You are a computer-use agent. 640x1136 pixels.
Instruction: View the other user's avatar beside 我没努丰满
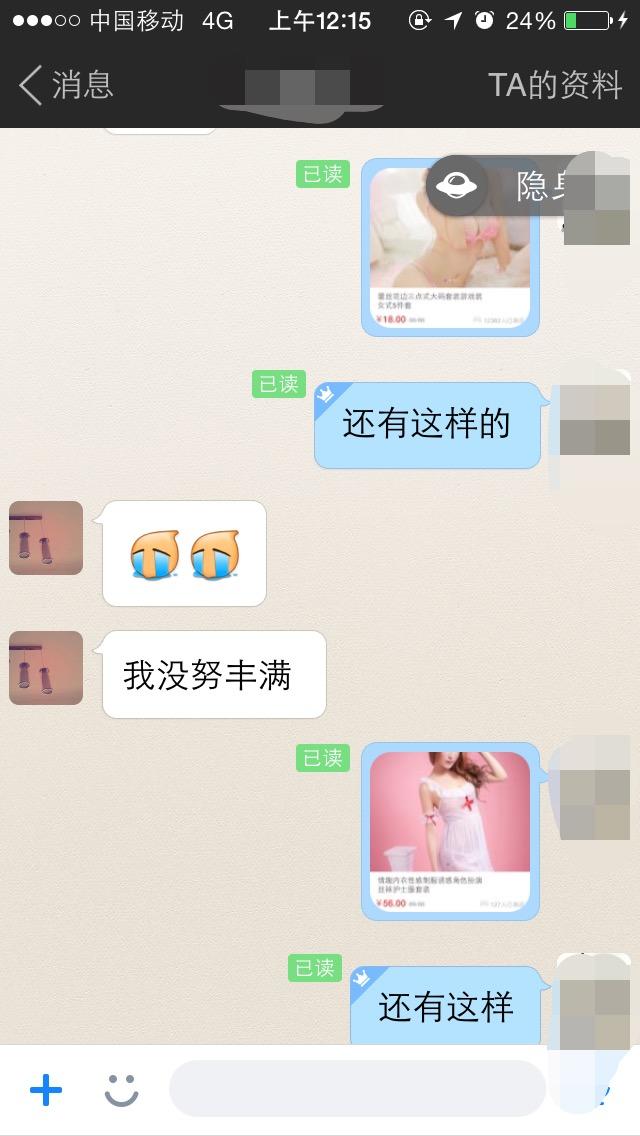[x=46, y=668]
